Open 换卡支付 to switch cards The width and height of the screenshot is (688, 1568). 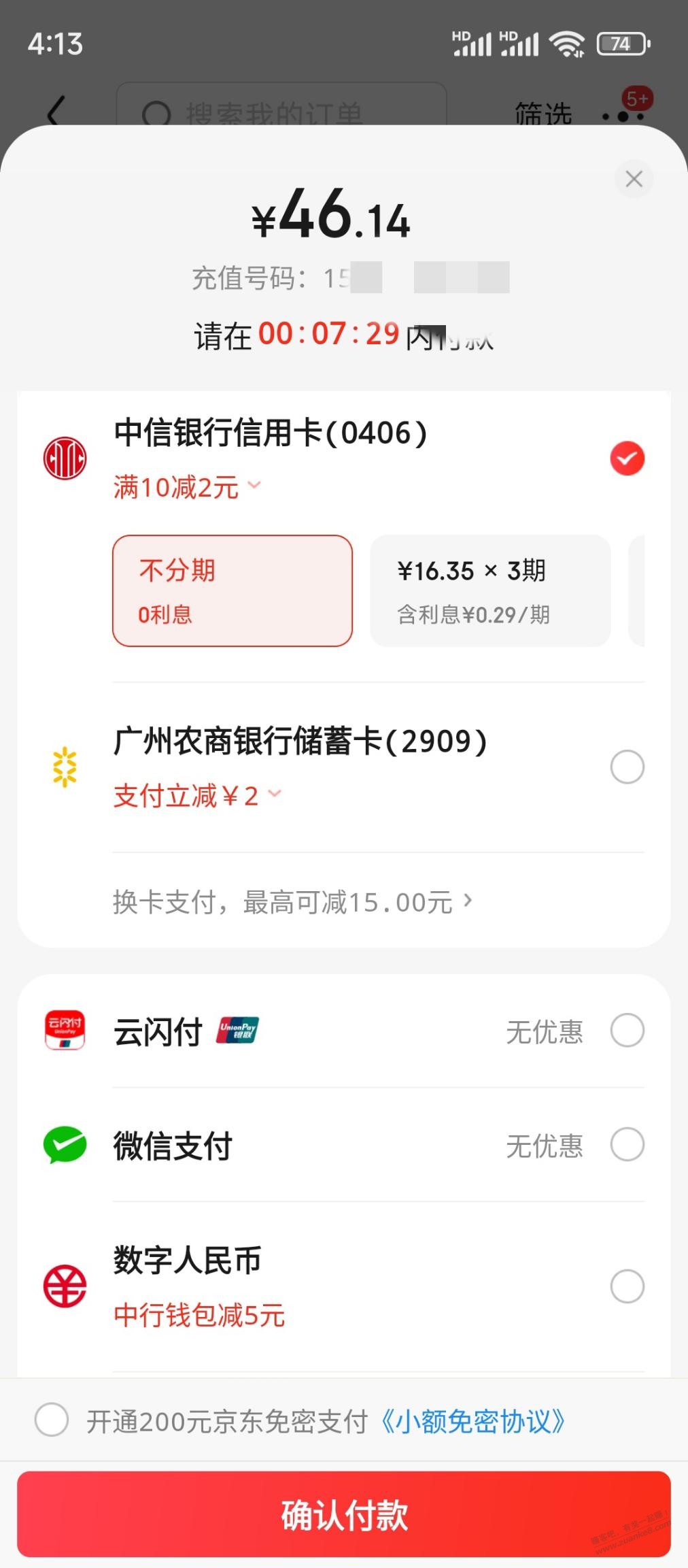[292, 902]
